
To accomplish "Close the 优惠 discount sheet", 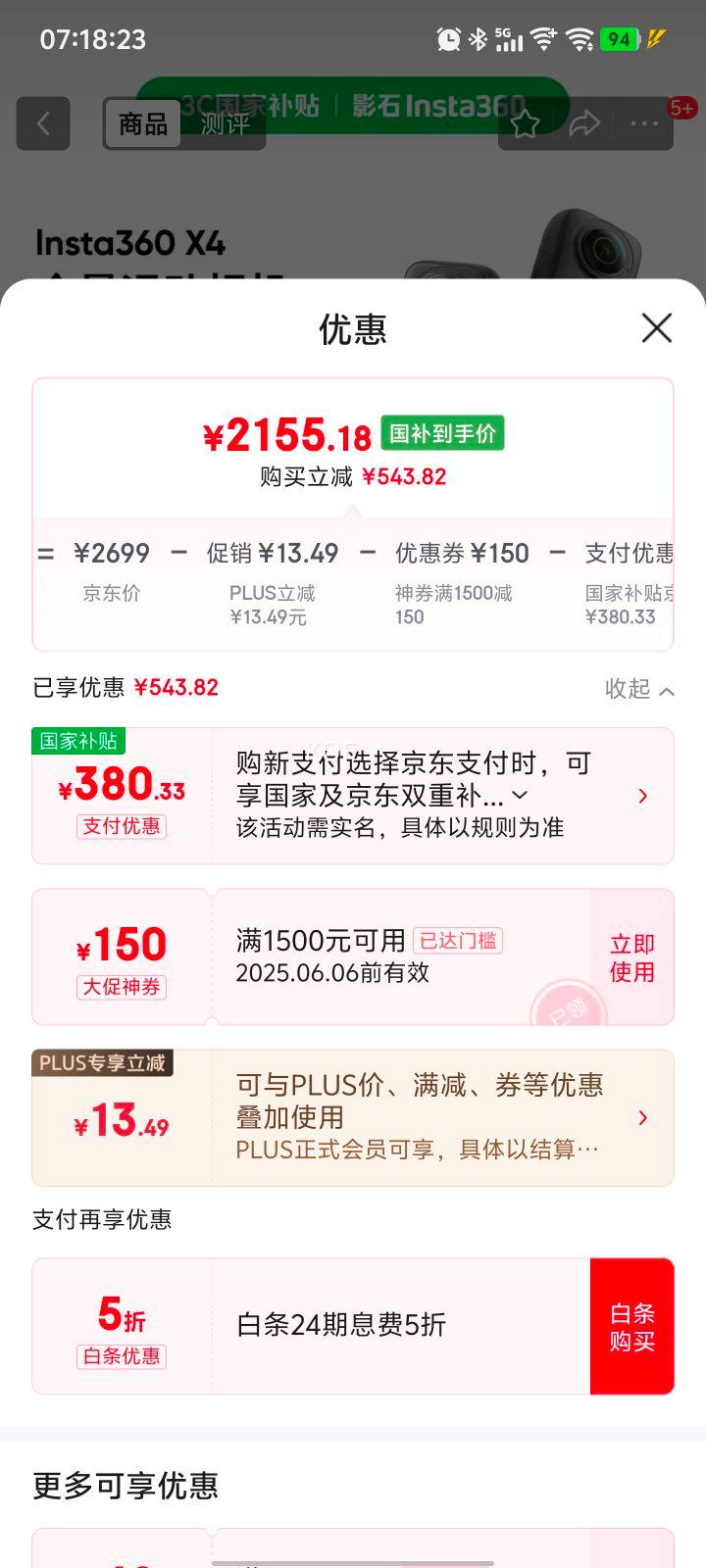I will [x=656, y=328].
